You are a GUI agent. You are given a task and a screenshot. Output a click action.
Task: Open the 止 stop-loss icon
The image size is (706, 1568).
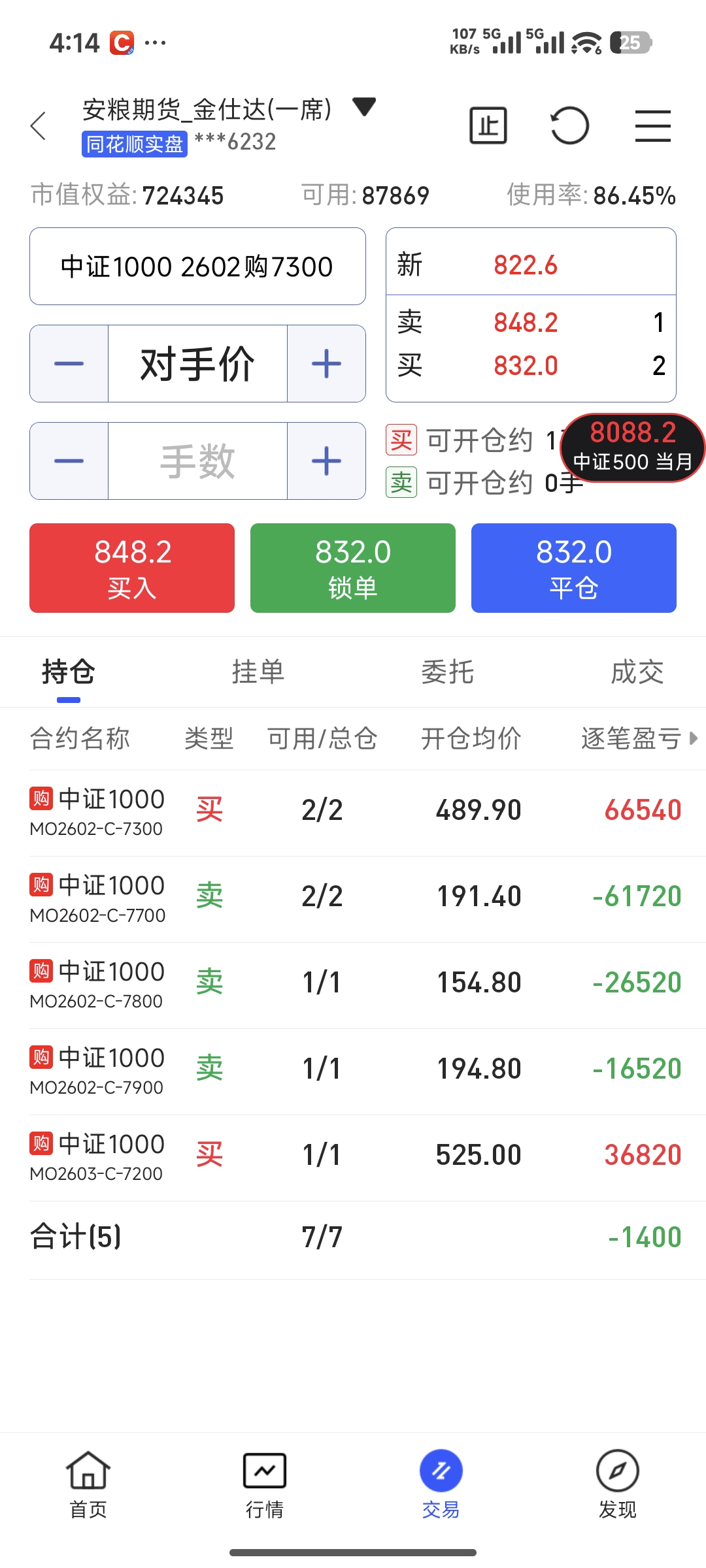click(x=488, y=125)
